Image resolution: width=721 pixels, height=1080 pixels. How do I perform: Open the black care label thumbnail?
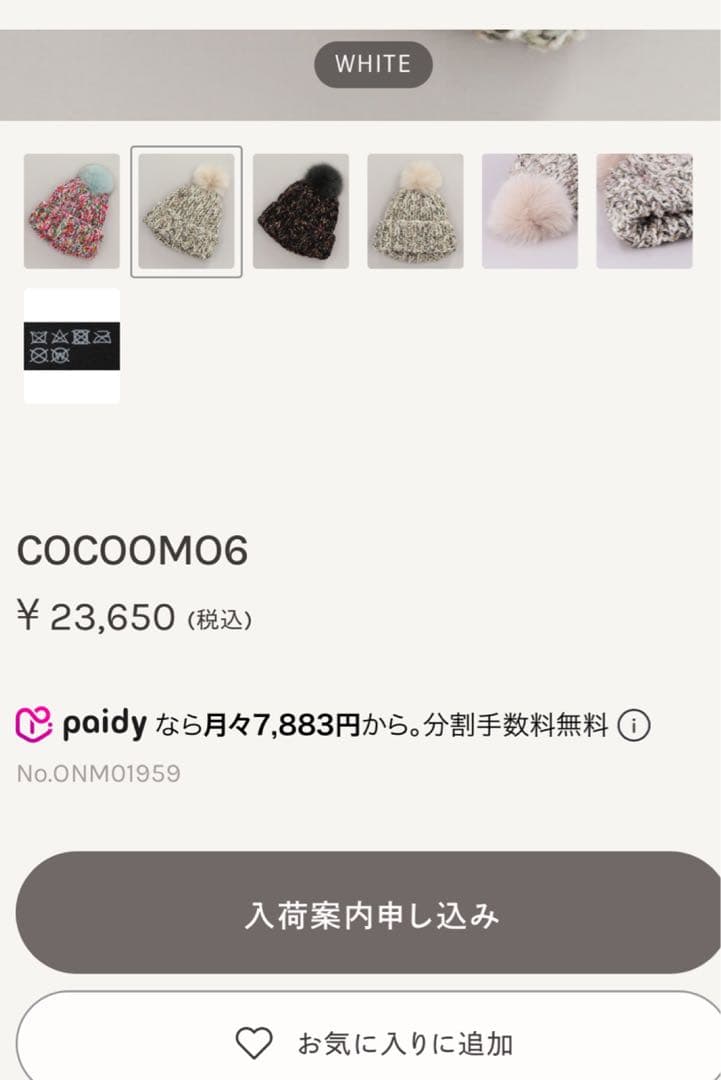coord(70,346)
